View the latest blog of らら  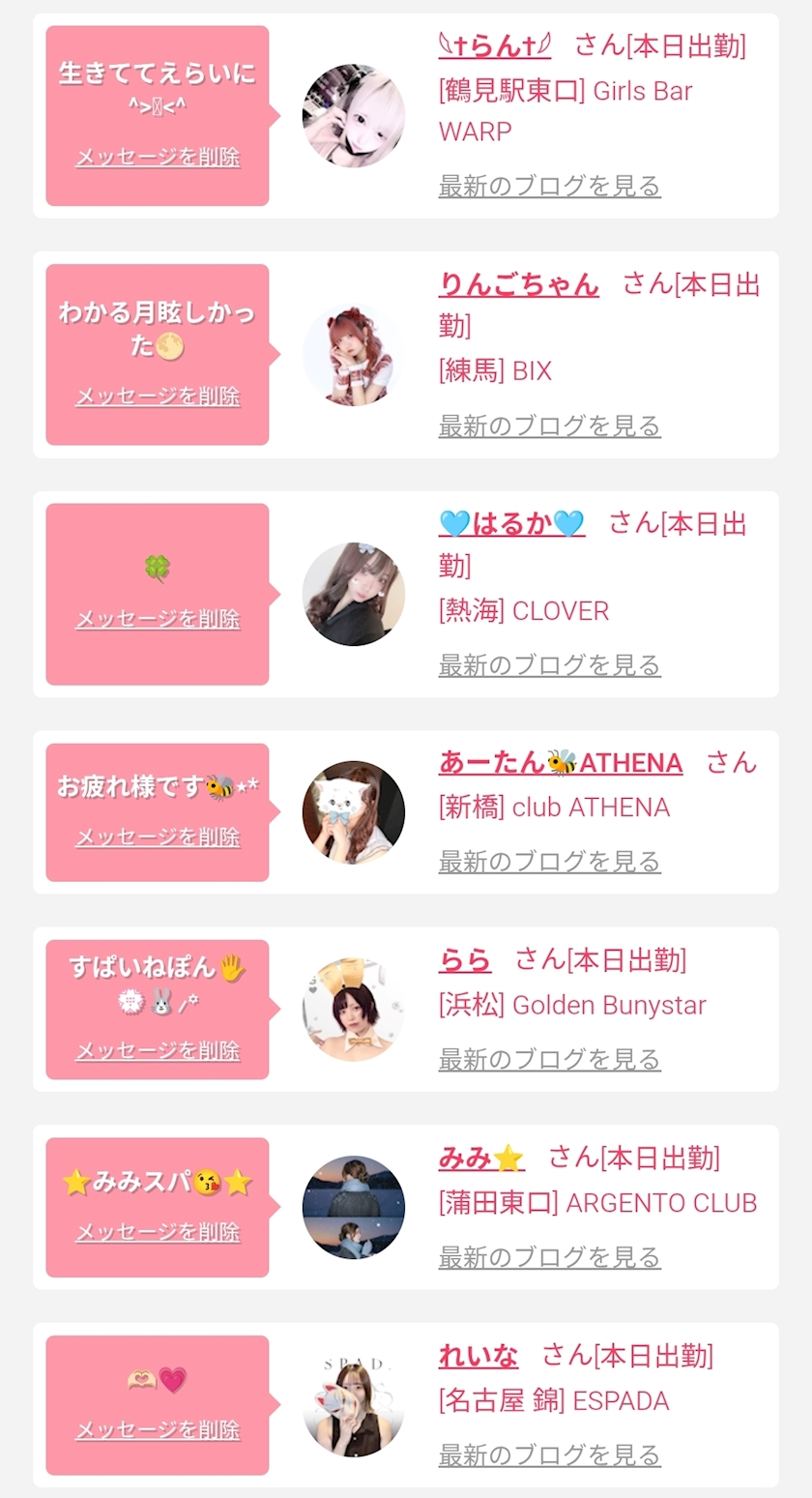549,1059
